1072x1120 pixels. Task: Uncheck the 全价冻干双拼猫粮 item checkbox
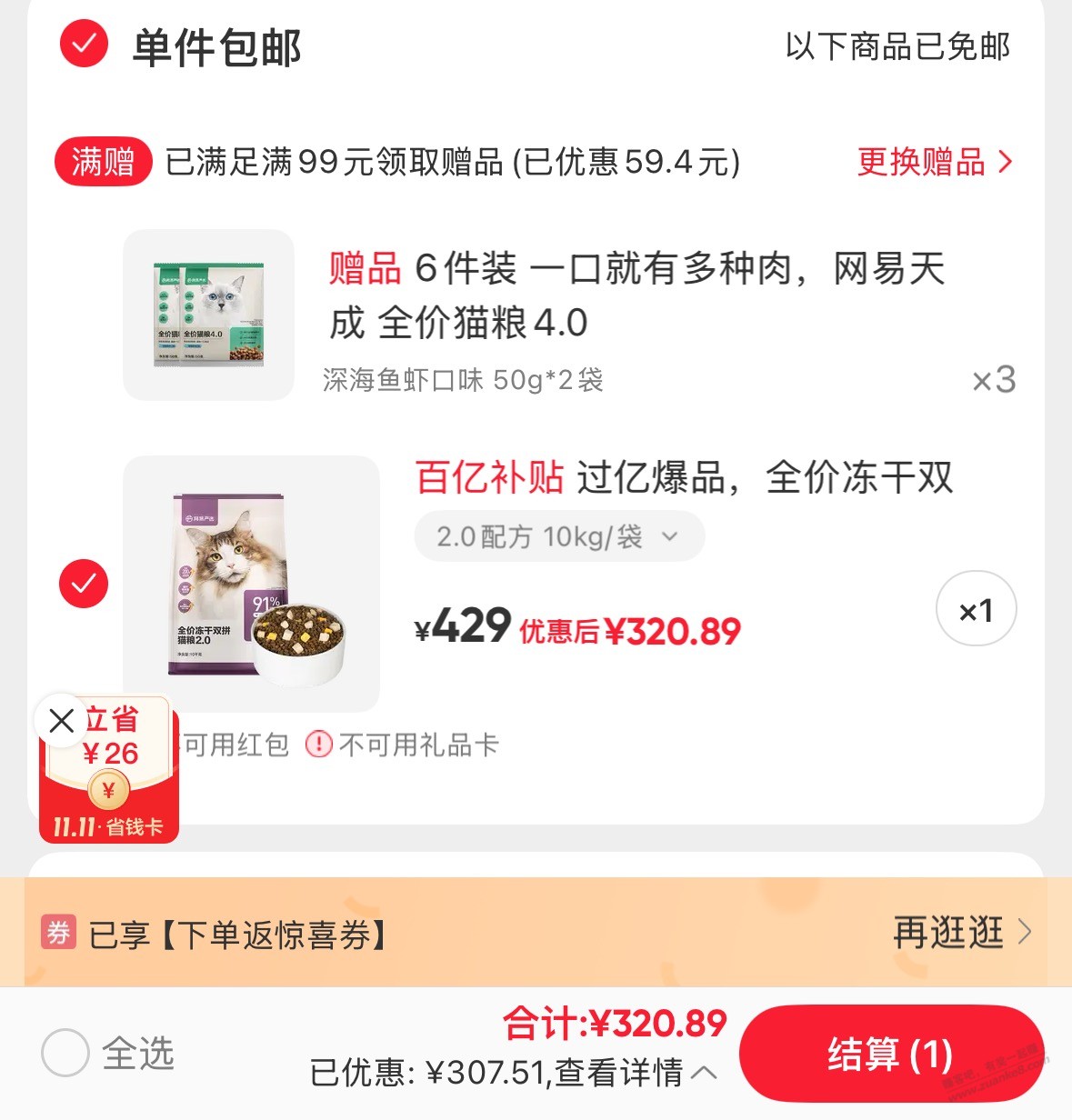click(x=84, y=583)
